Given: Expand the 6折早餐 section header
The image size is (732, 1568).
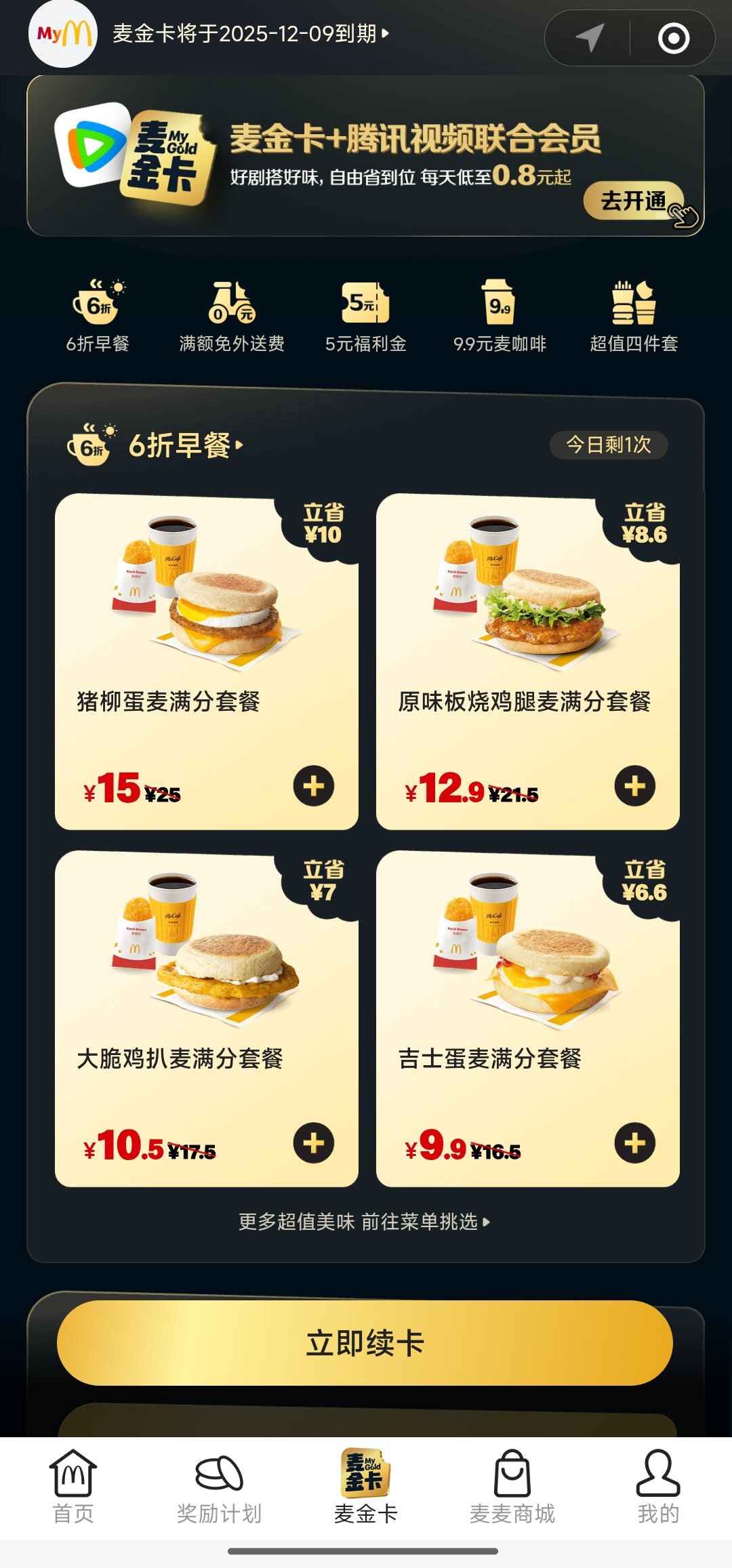Looking at the screenshot, I should (x=185, y=446).
